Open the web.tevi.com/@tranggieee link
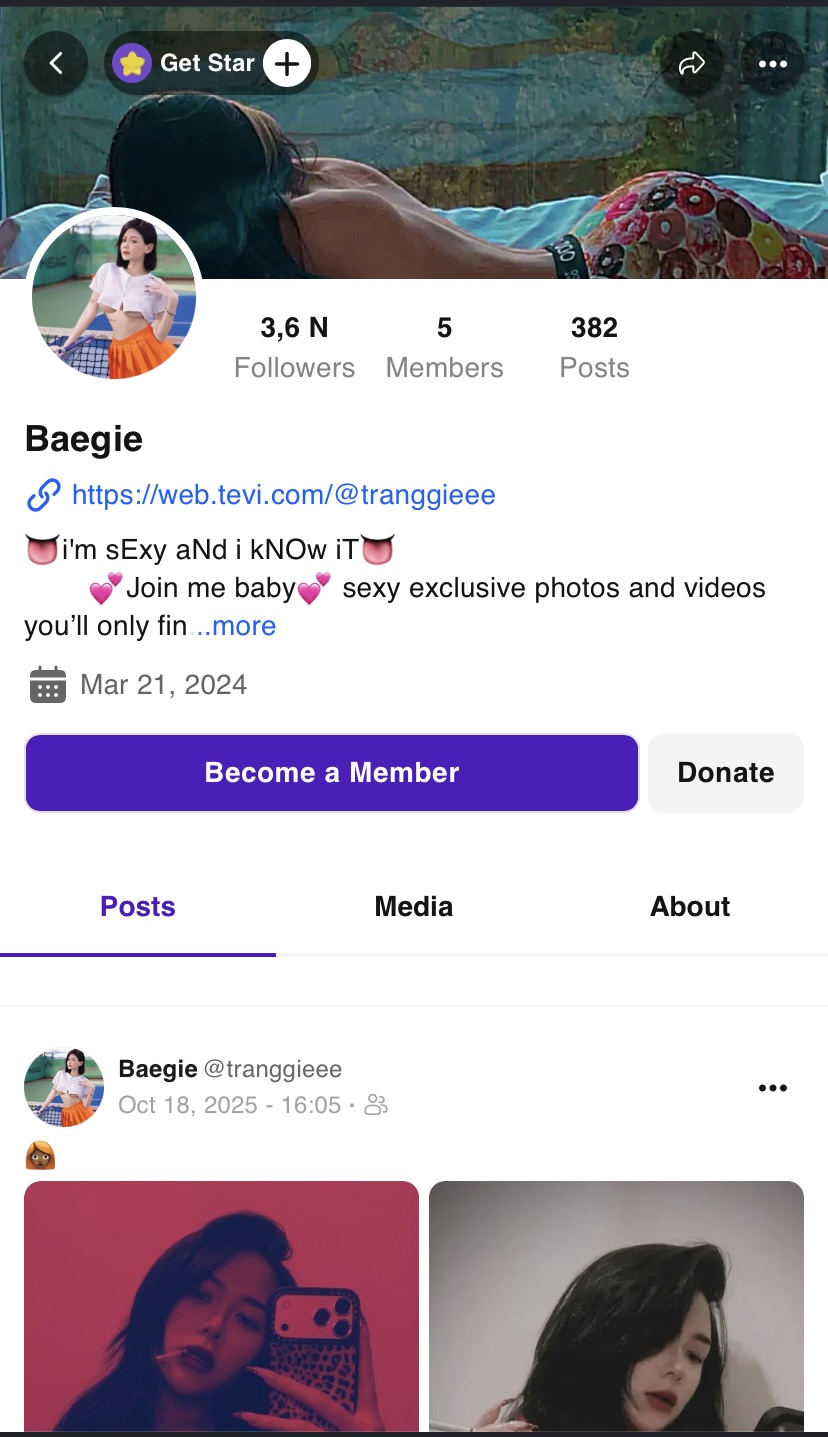 coord(283,494)
